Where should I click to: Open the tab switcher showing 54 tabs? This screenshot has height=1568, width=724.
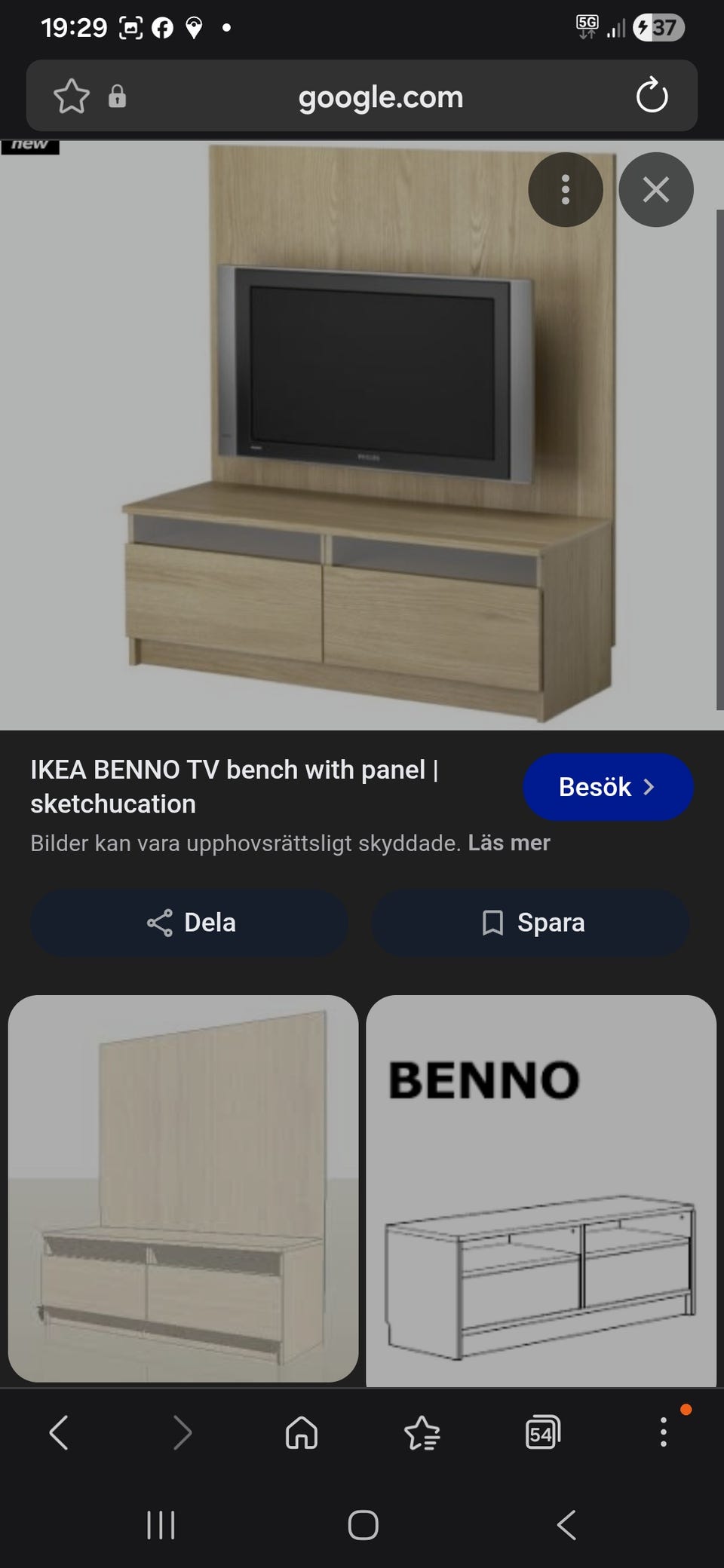[x=543, y=1432]
